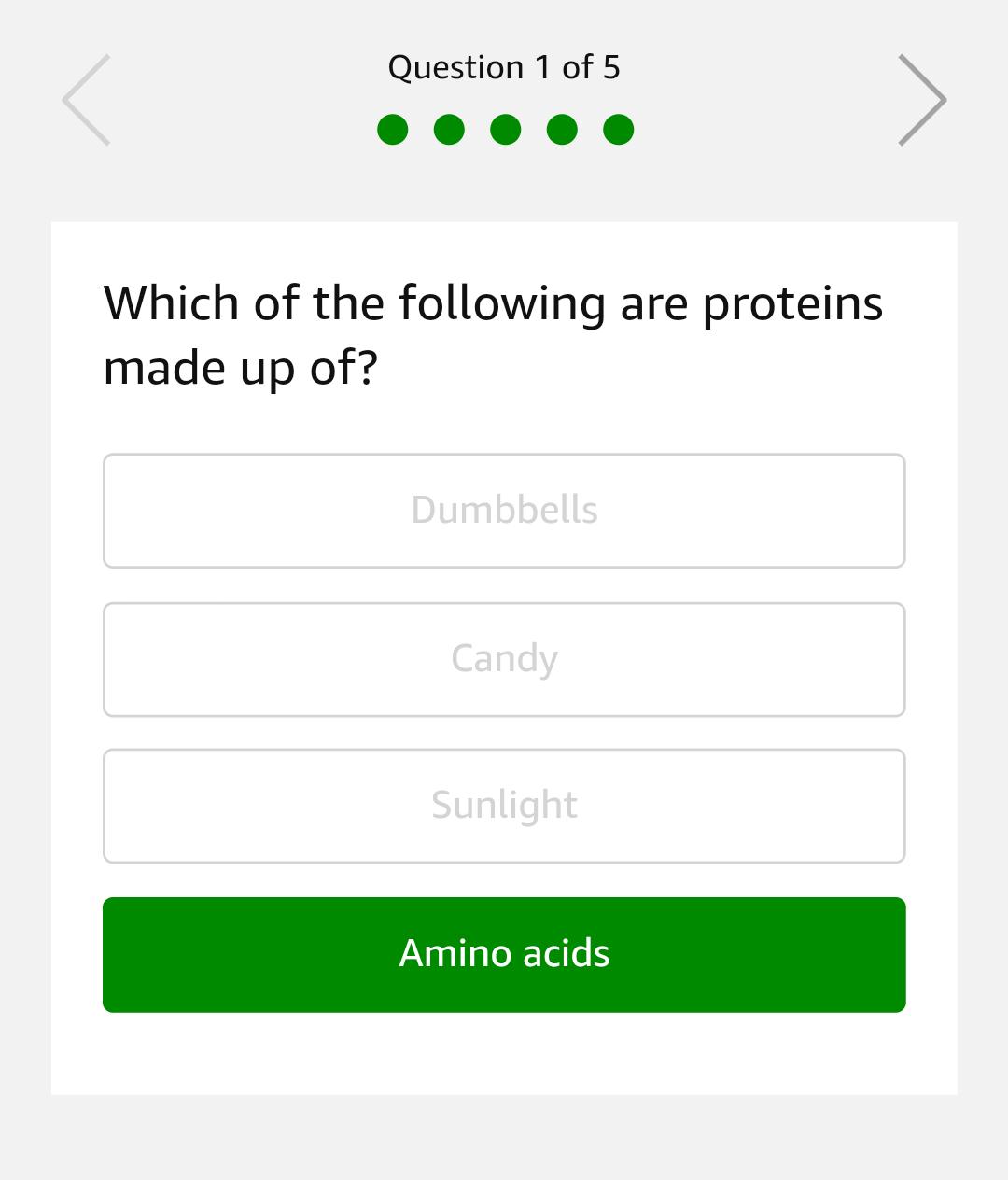
Task: Click the Question 1 of 5 label
Action: [504, 67]
